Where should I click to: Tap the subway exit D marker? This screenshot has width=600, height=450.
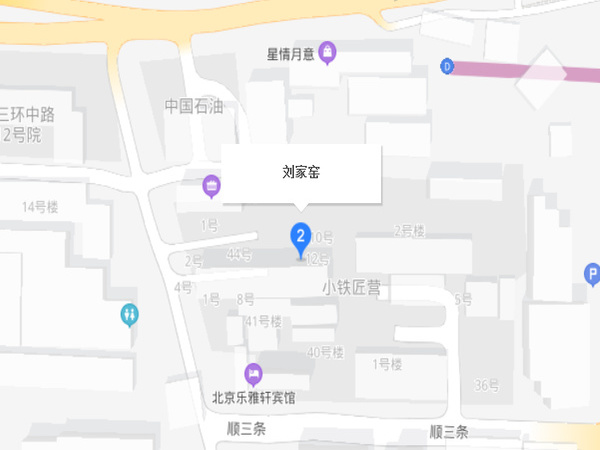point(447,66)
